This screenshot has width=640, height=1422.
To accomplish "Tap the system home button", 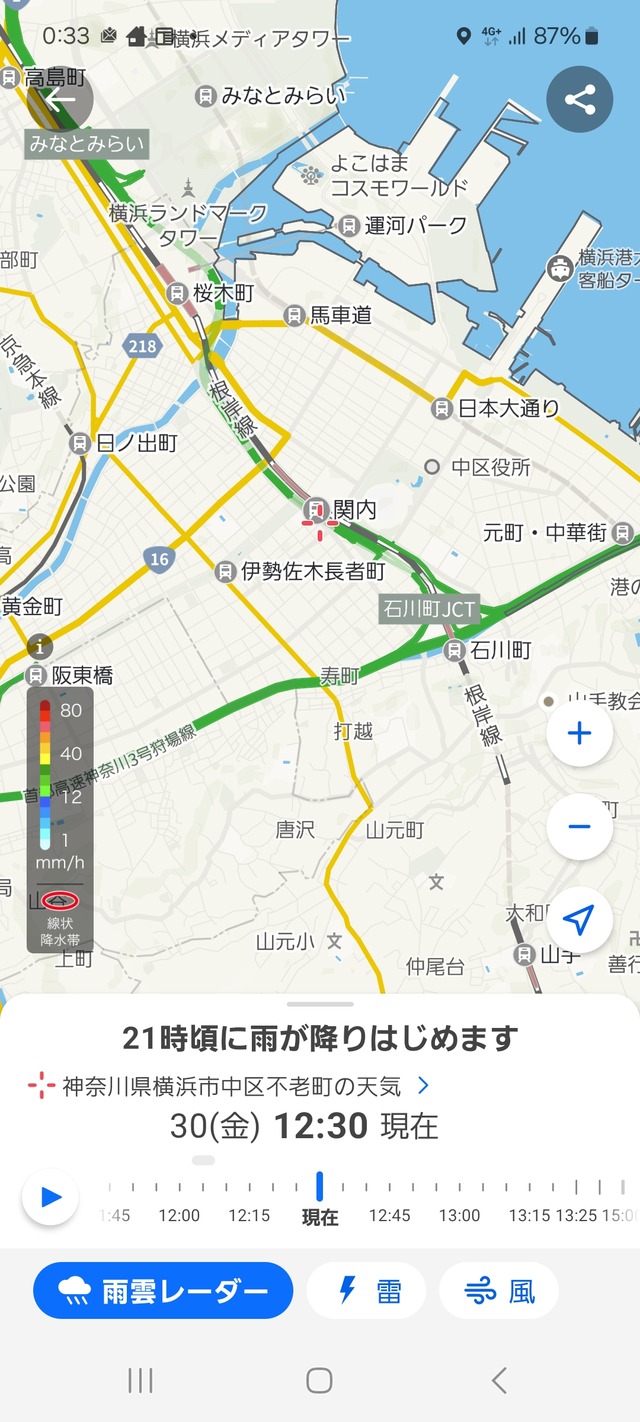I will [x=319, y=1381].
